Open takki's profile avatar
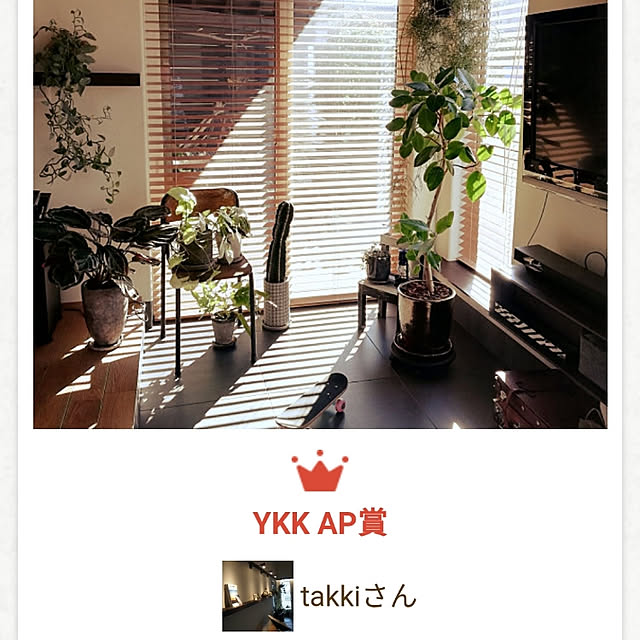The image size is (640, 640). [x=257, y=596]
